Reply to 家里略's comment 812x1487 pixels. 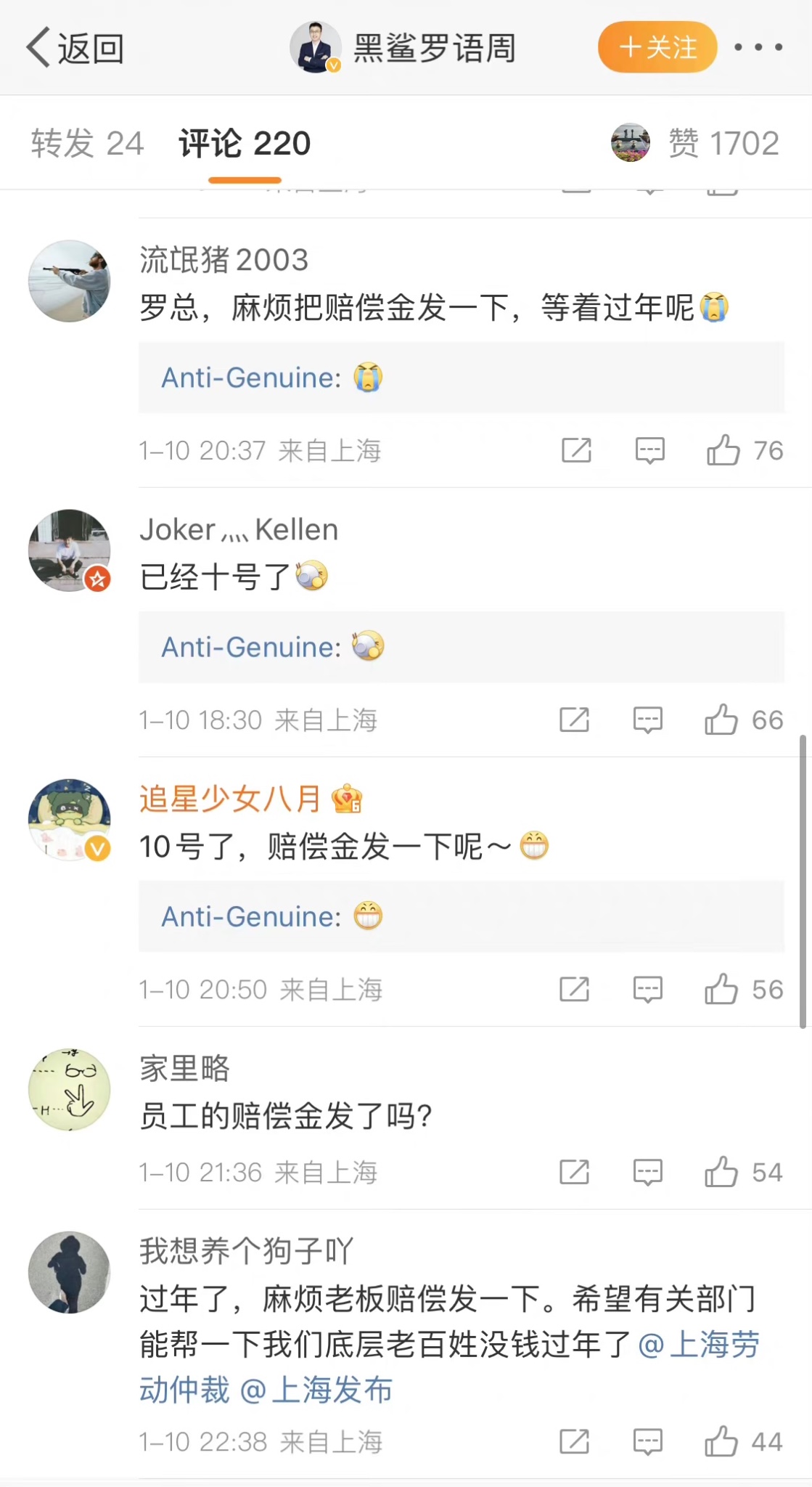click(x=647, y=1172)
